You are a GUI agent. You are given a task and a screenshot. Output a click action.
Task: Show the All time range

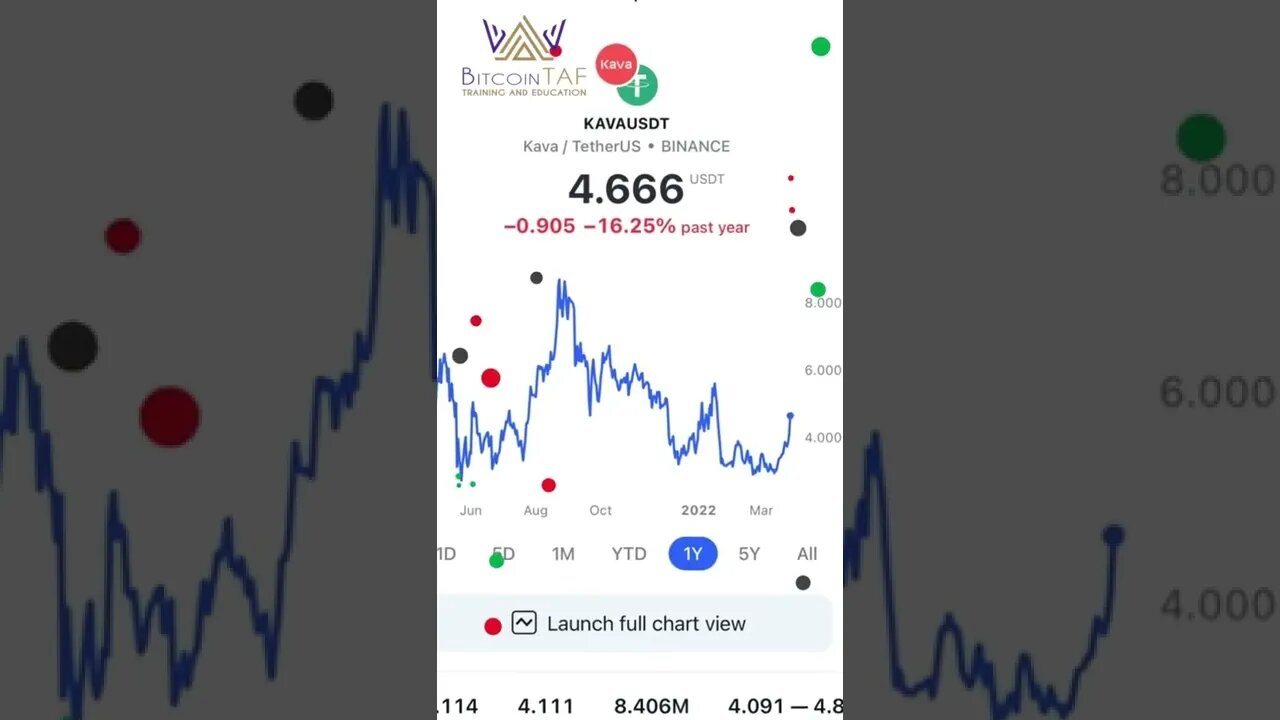[x=807, y=554]
